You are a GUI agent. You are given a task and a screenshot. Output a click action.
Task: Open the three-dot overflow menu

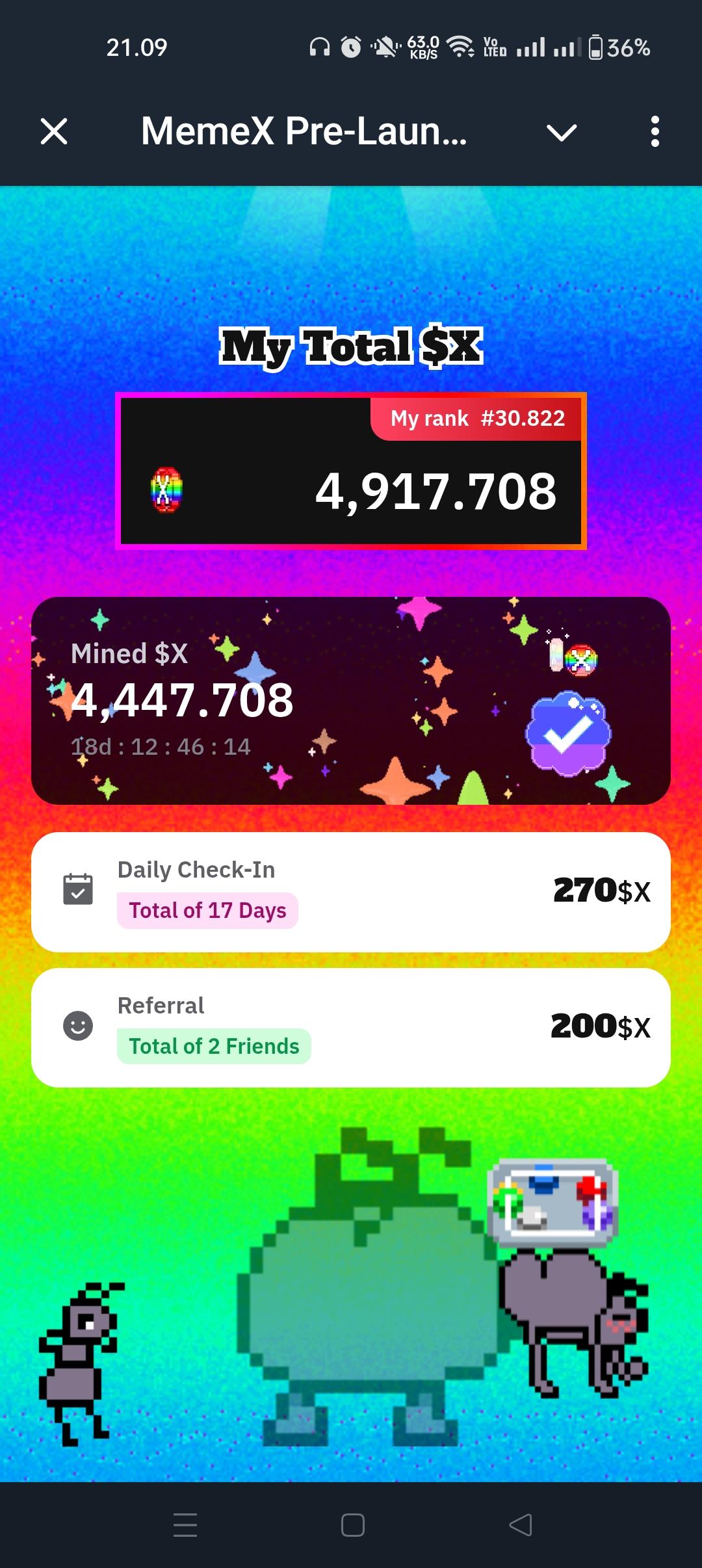[x=655, y=132]
